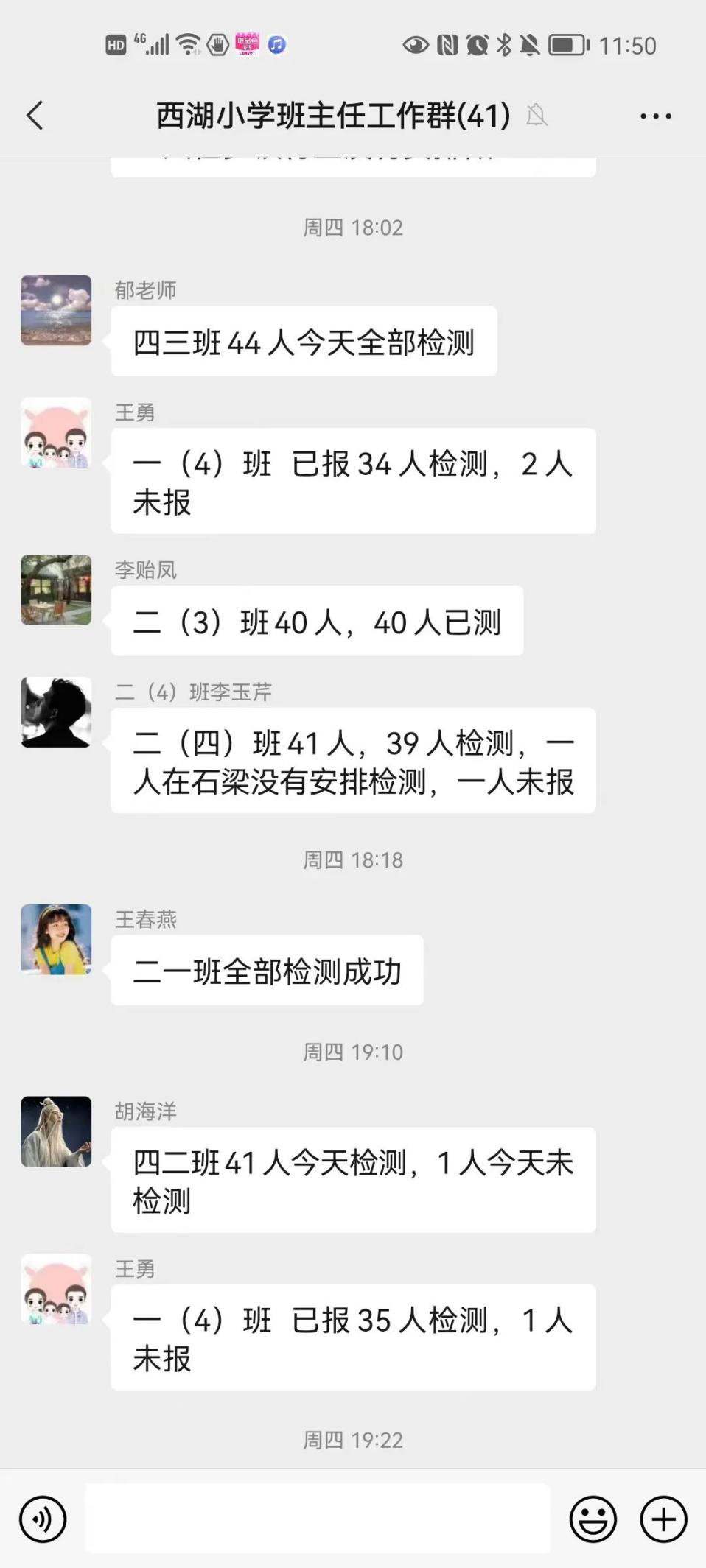The image size is (706, 1568).
Task: Open the chat info overflow menu
Action: 655,116
